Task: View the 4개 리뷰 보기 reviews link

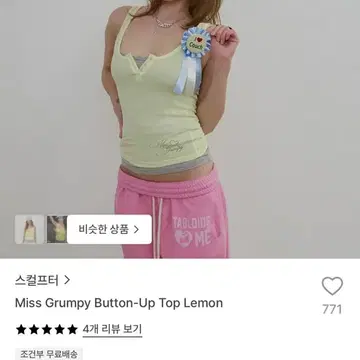Action: coord(112,330)
